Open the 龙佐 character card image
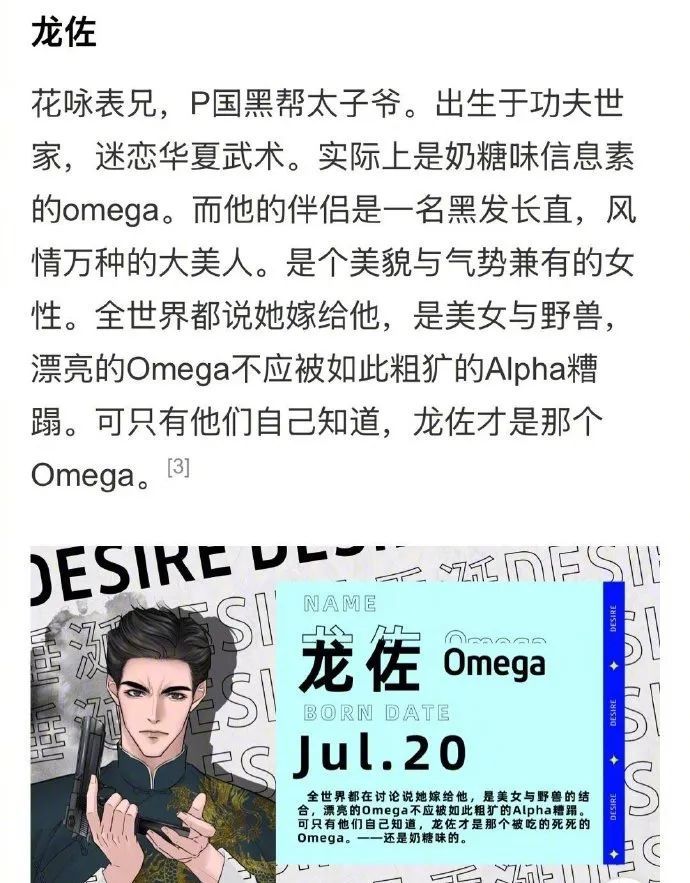Image resolution: width=690 pixels, height=883 pixels. [345, 713]
